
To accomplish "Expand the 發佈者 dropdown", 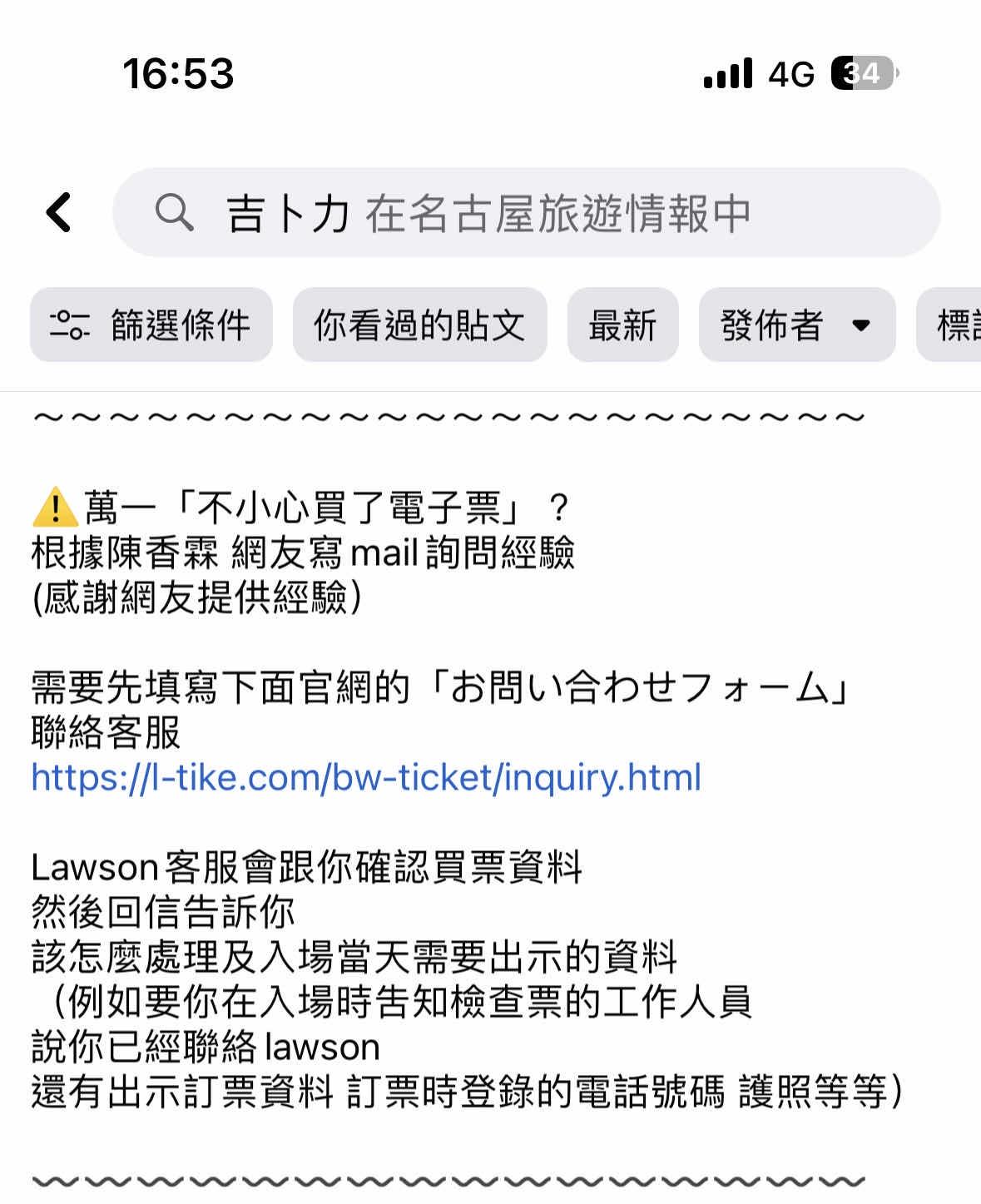I will click(x=796, y=325).
